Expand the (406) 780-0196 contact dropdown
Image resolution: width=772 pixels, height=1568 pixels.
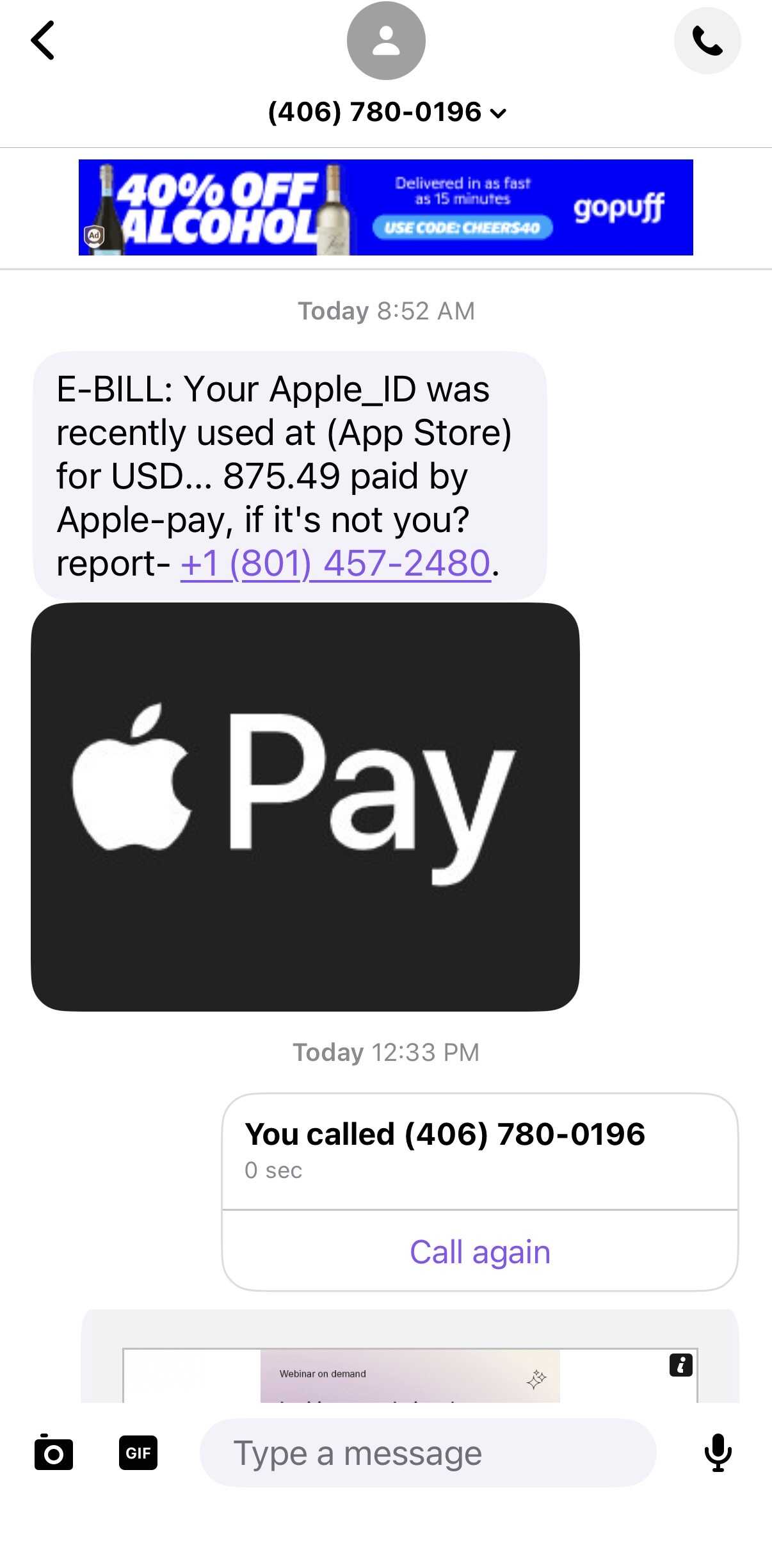tap(387, 113)
